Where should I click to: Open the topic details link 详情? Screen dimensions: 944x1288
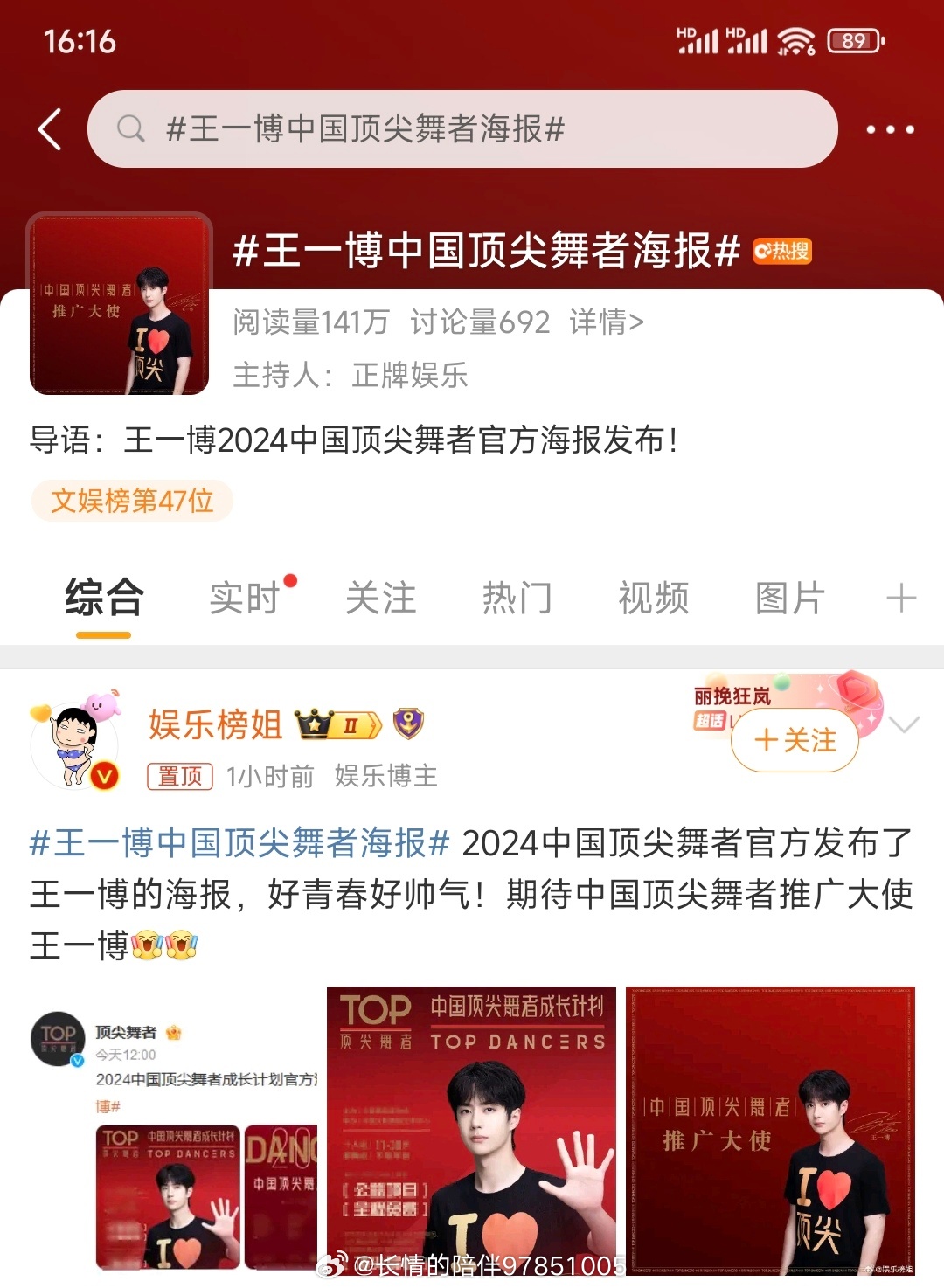pyautogui.click(x=607, y=322)
